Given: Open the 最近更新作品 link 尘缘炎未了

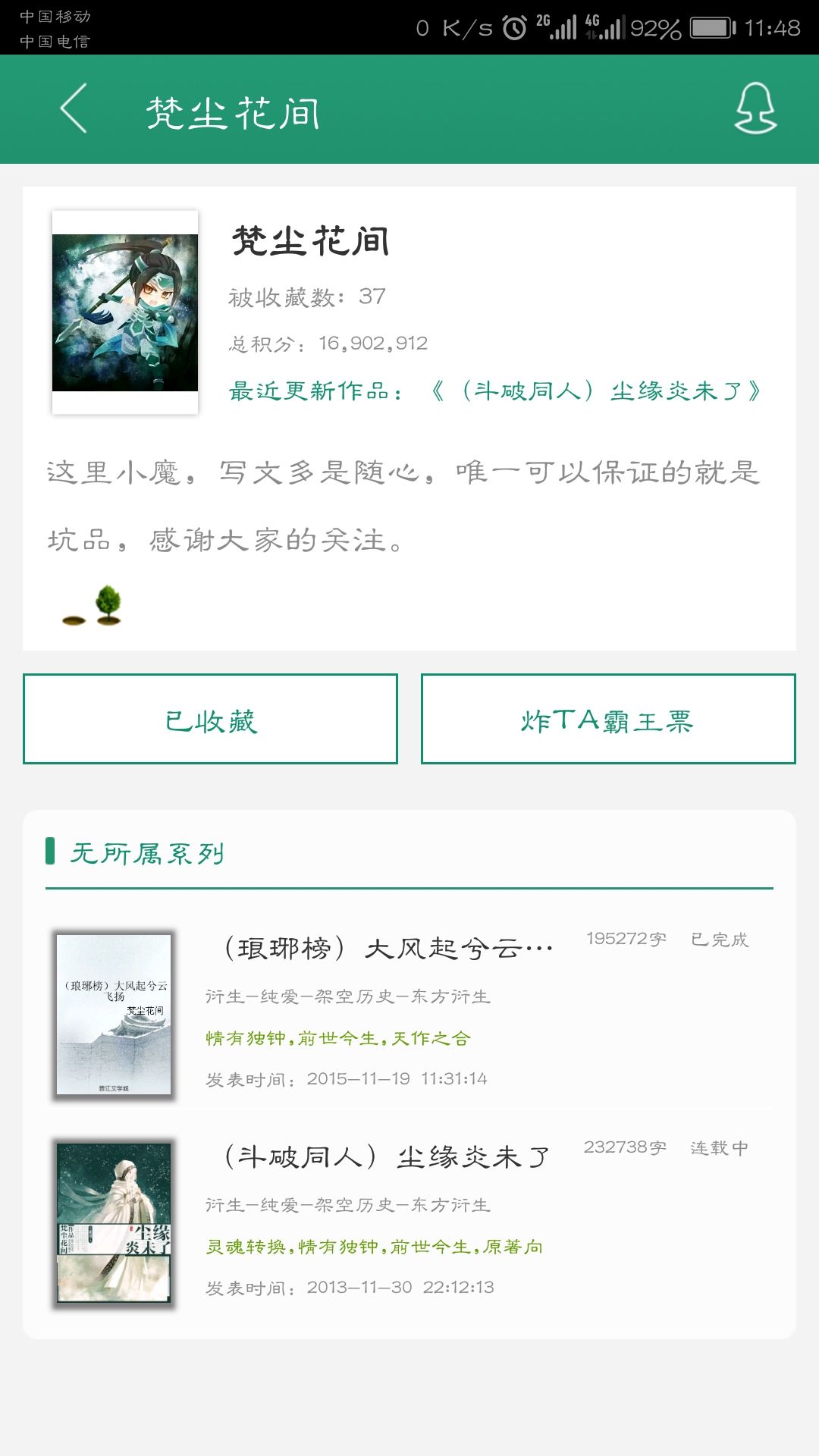Looking at the screenshot, I should (595, 391).
